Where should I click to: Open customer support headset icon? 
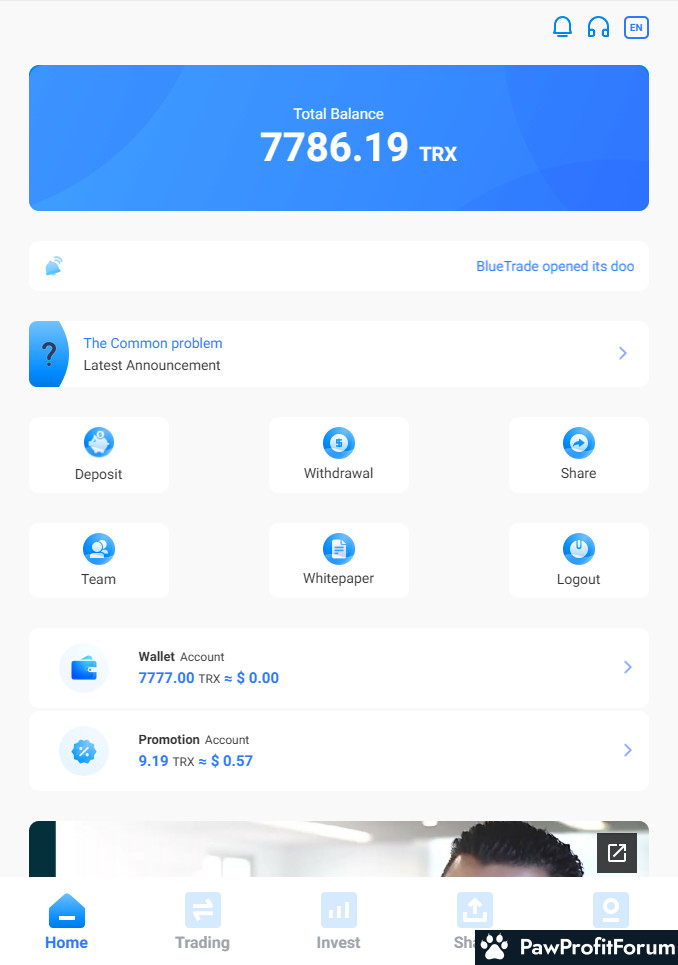point(598,27)
